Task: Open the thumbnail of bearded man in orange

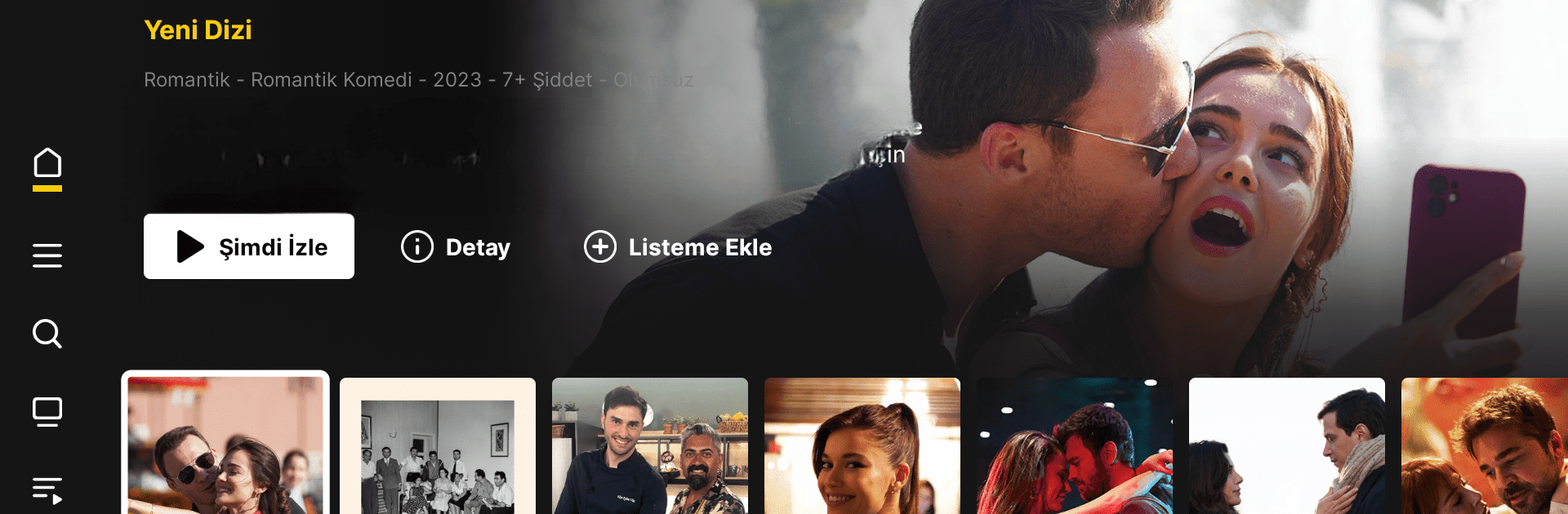Action: point(1485,447)
